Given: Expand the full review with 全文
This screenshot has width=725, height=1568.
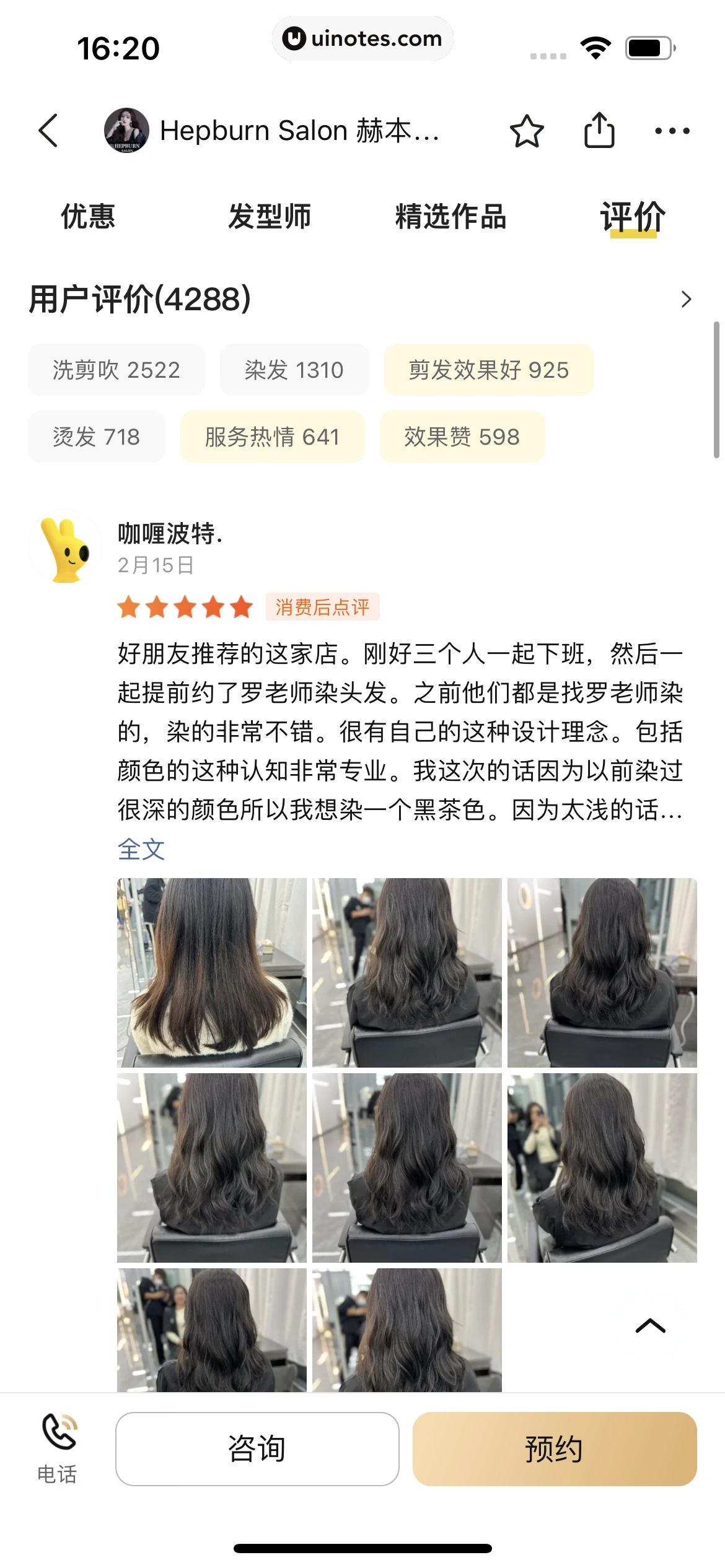Looking at the screenshot, I should (x=141, y=849).
